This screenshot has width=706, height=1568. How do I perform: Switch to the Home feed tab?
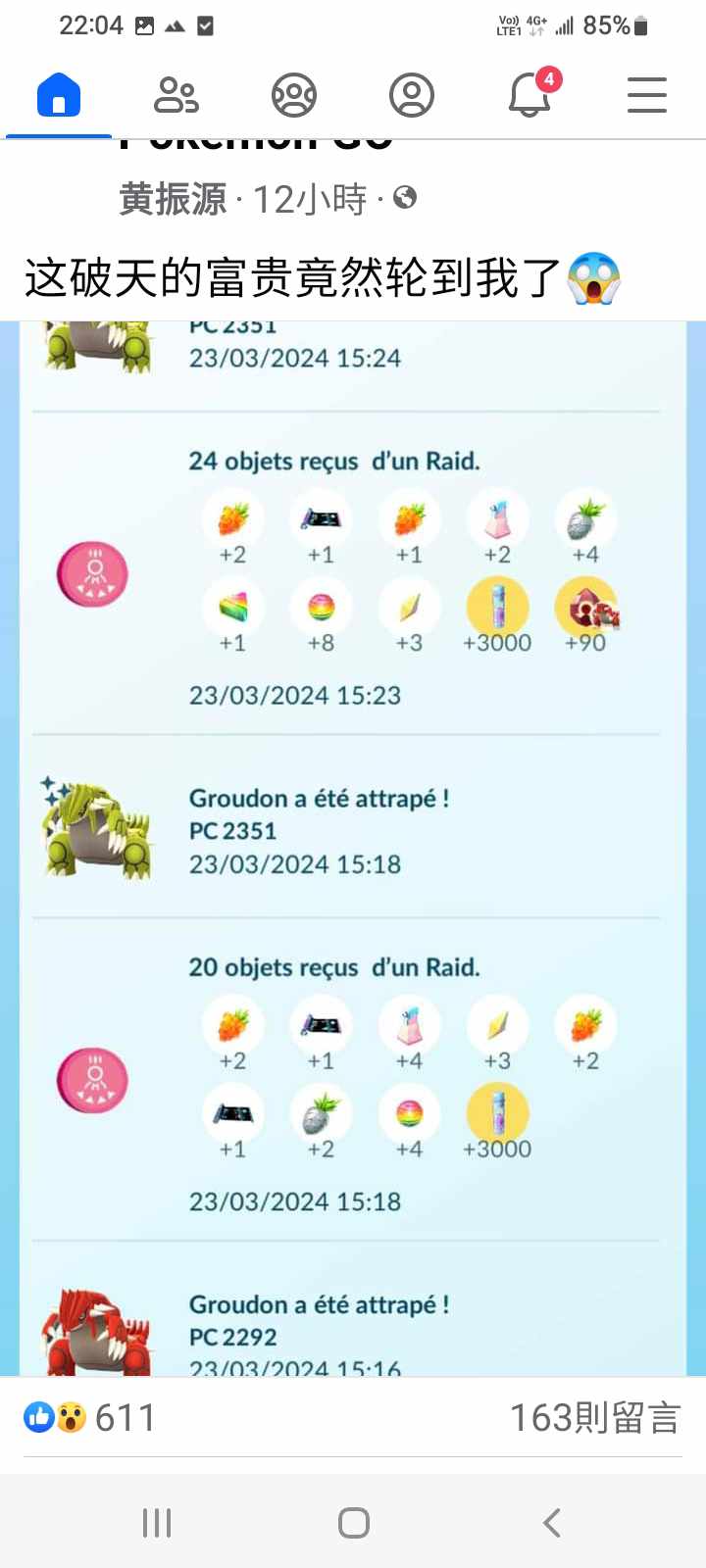(59, 96)
